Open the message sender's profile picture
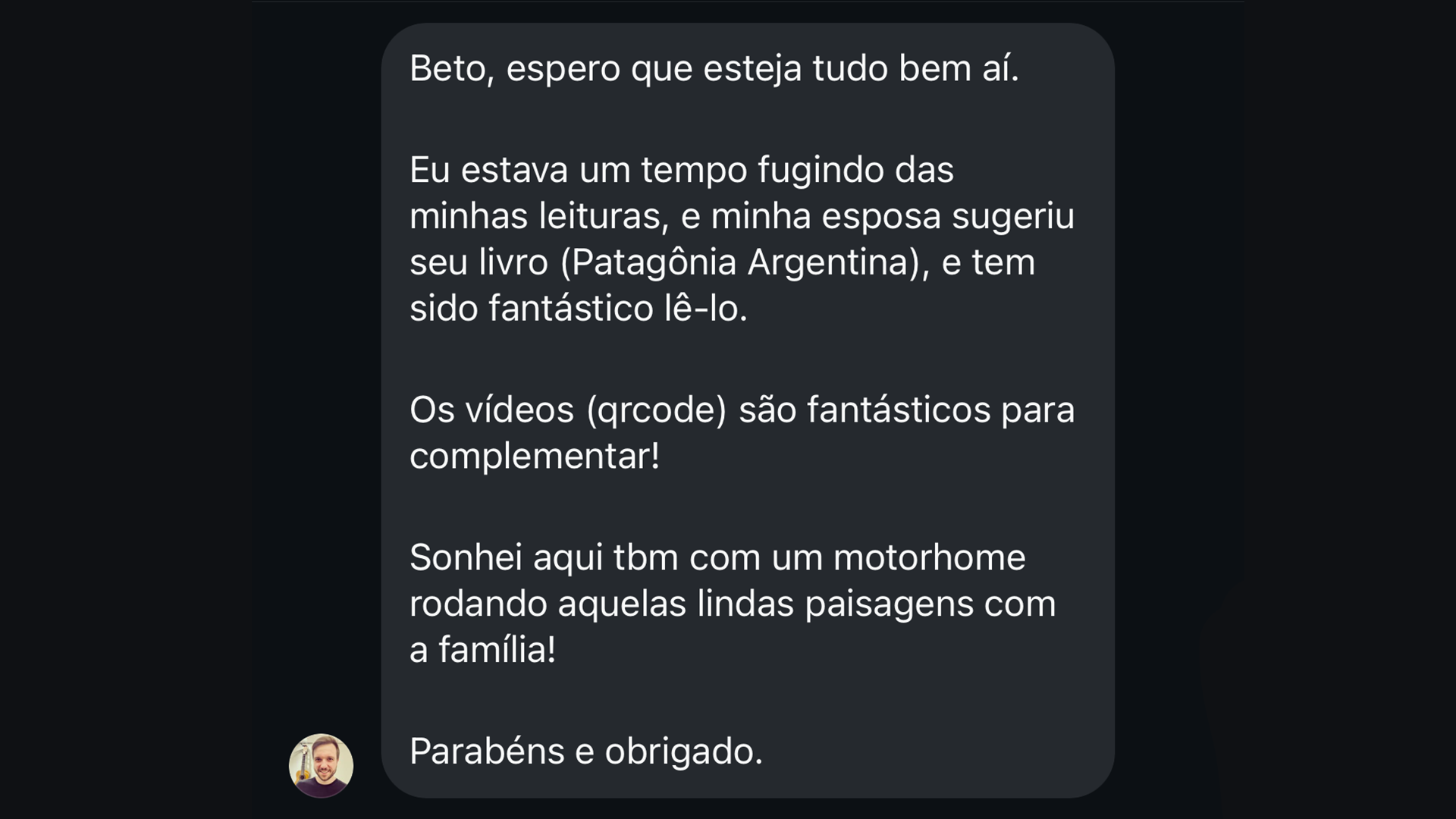 (x=321, y=765)
